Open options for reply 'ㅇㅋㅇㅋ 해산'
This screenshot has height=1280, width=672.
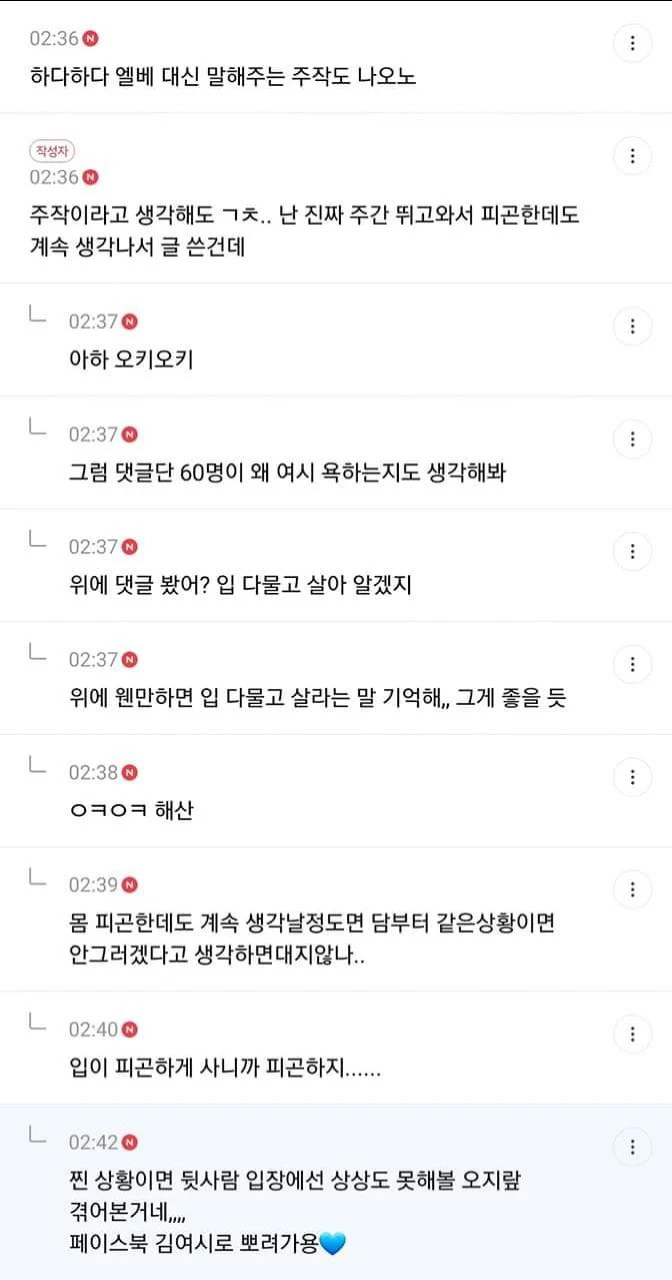[632, 777]
